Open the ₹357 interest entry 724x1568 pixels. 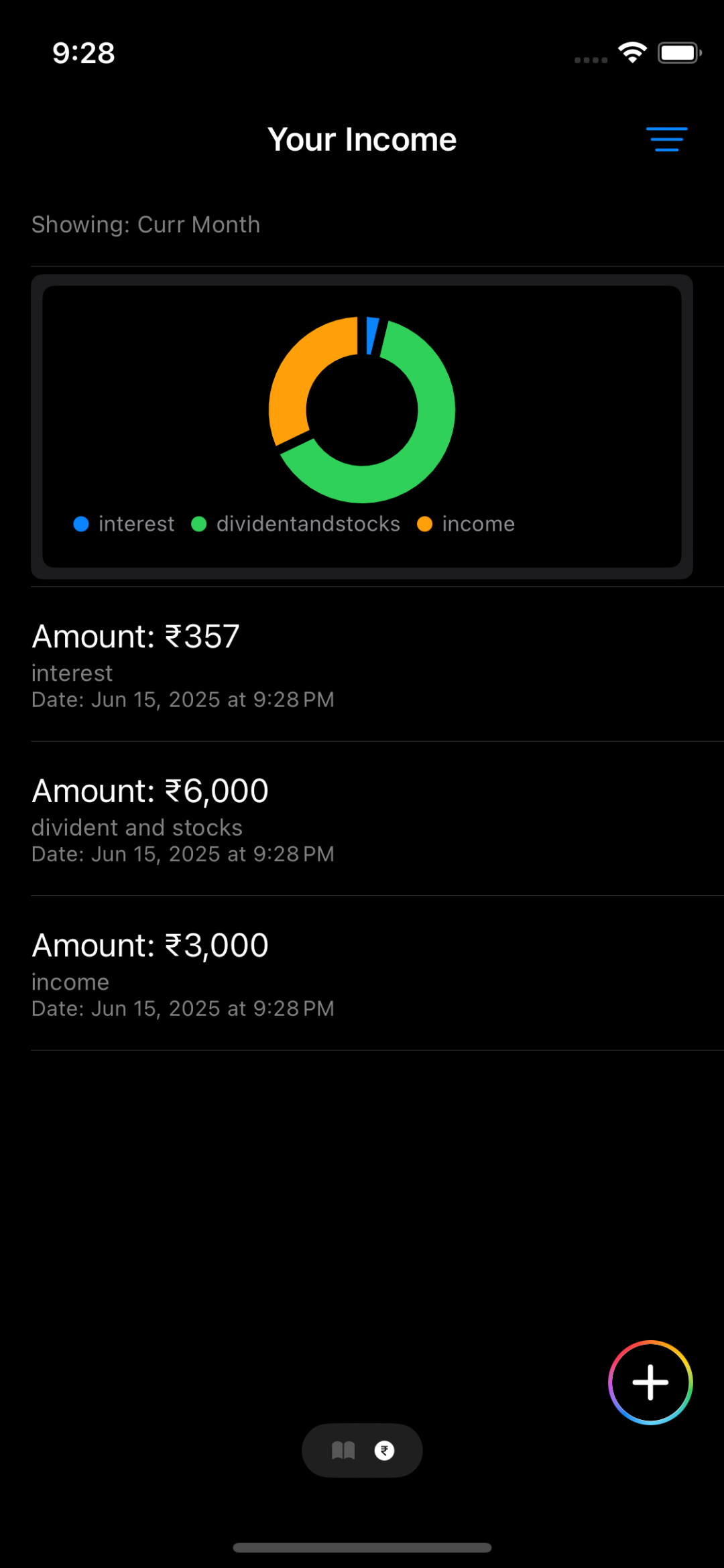(x=377, y=665)
